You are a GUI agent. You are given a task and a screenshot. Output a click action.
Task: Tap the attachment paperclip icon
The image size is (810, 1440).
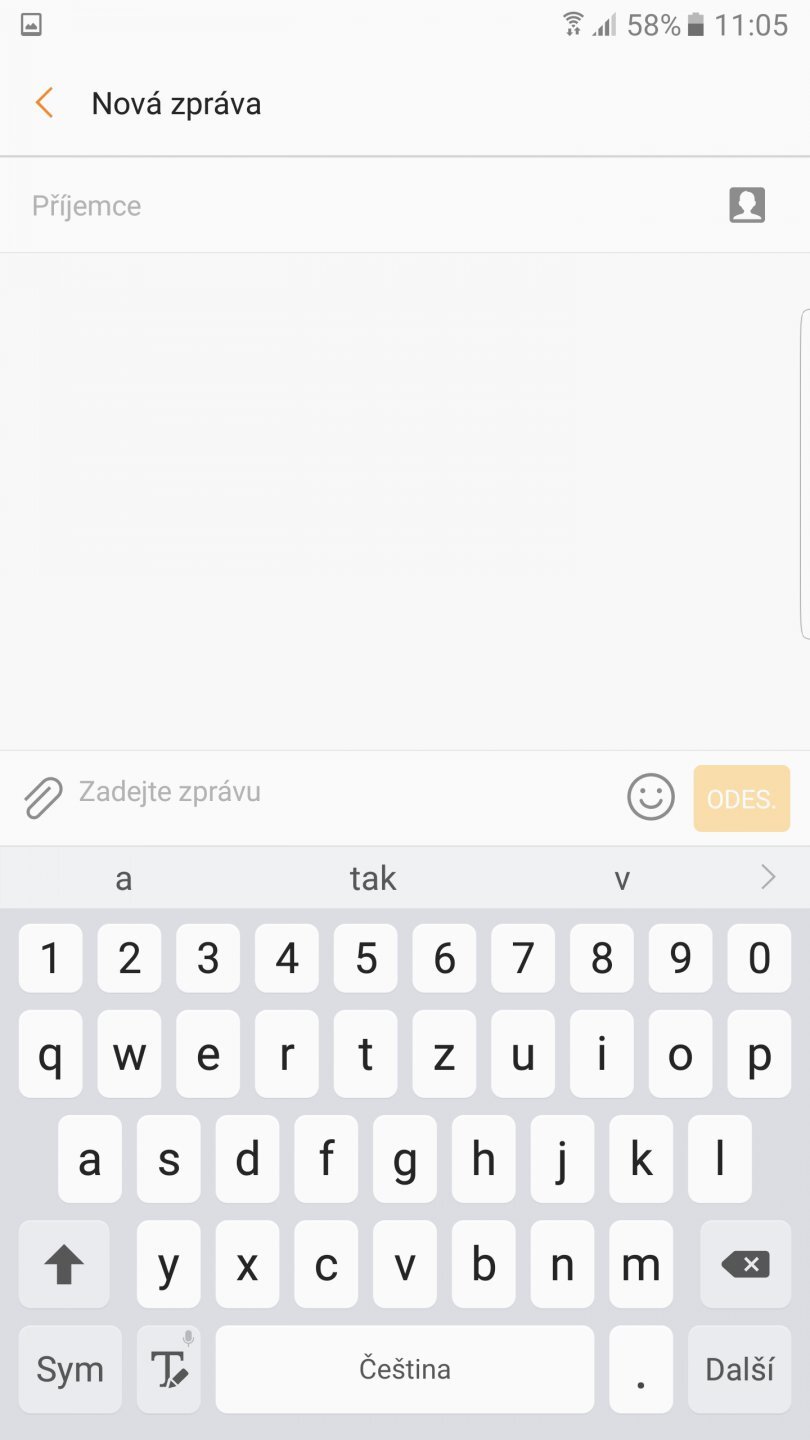click(x=43, y=798)
